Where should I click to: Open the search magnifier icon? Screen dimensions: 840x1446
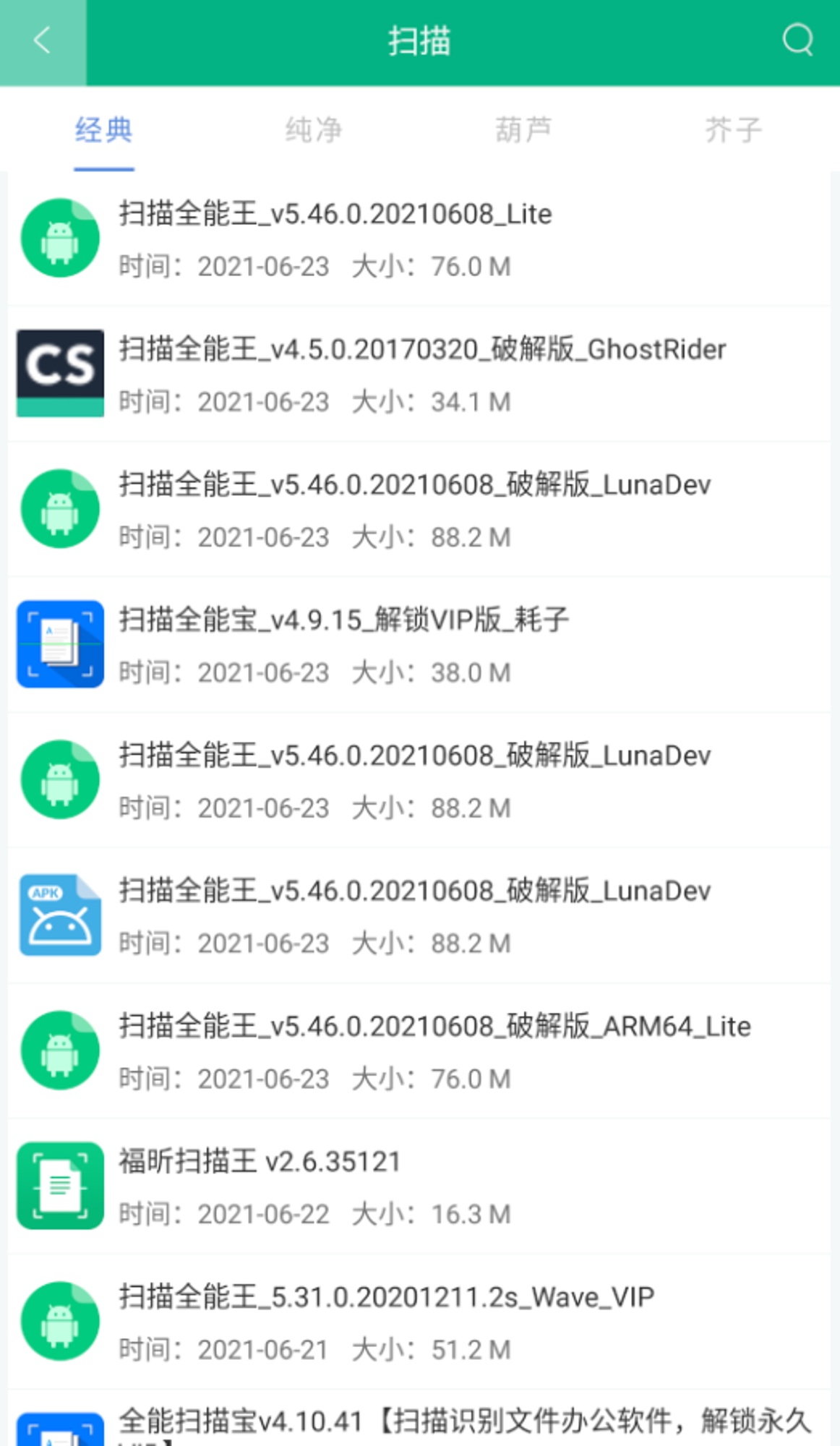coord(798,40)
